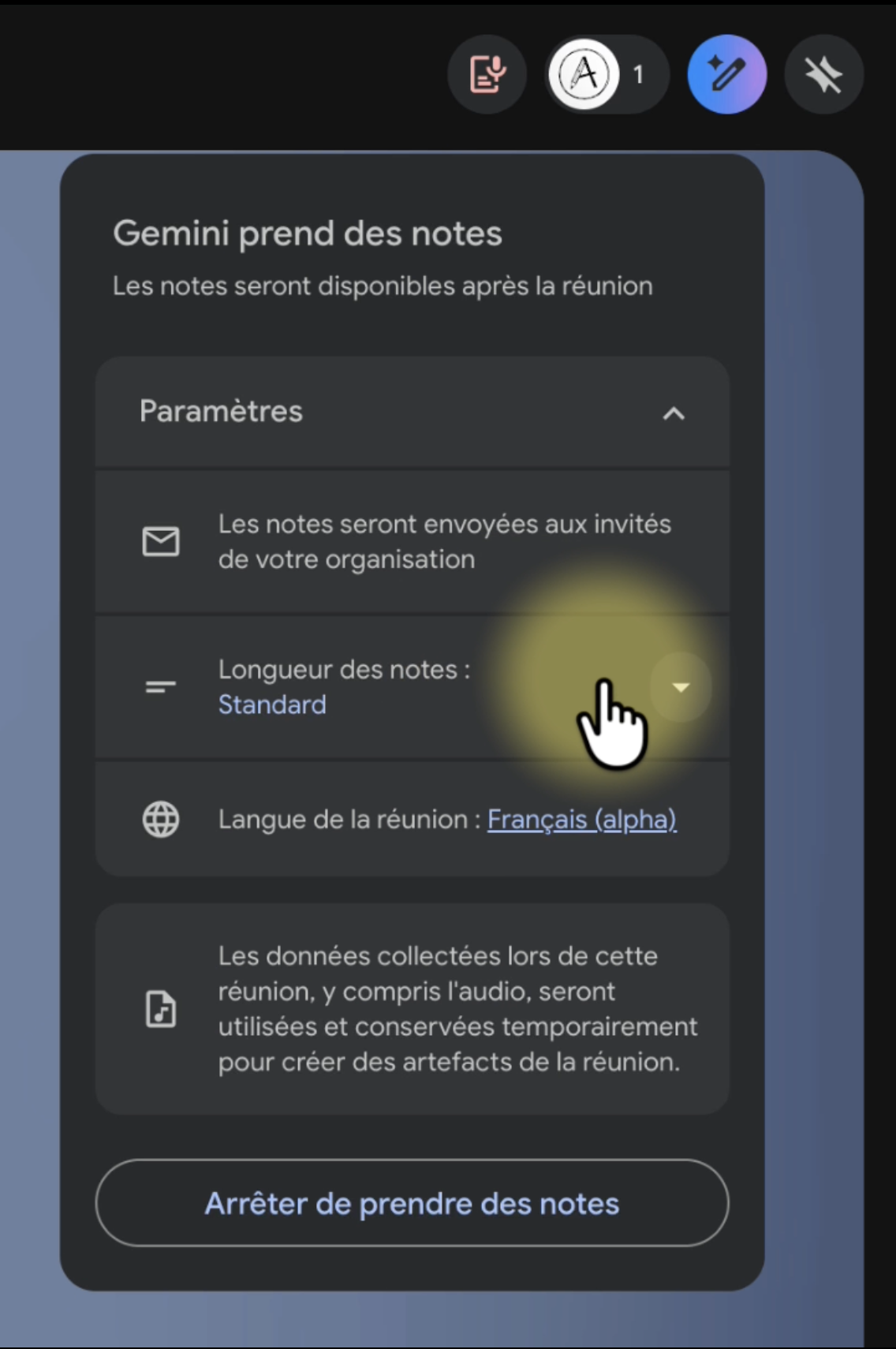Screen dimensions: 896x1349
Task: Tap the unpin icon
Action: [x=823, y=75]
